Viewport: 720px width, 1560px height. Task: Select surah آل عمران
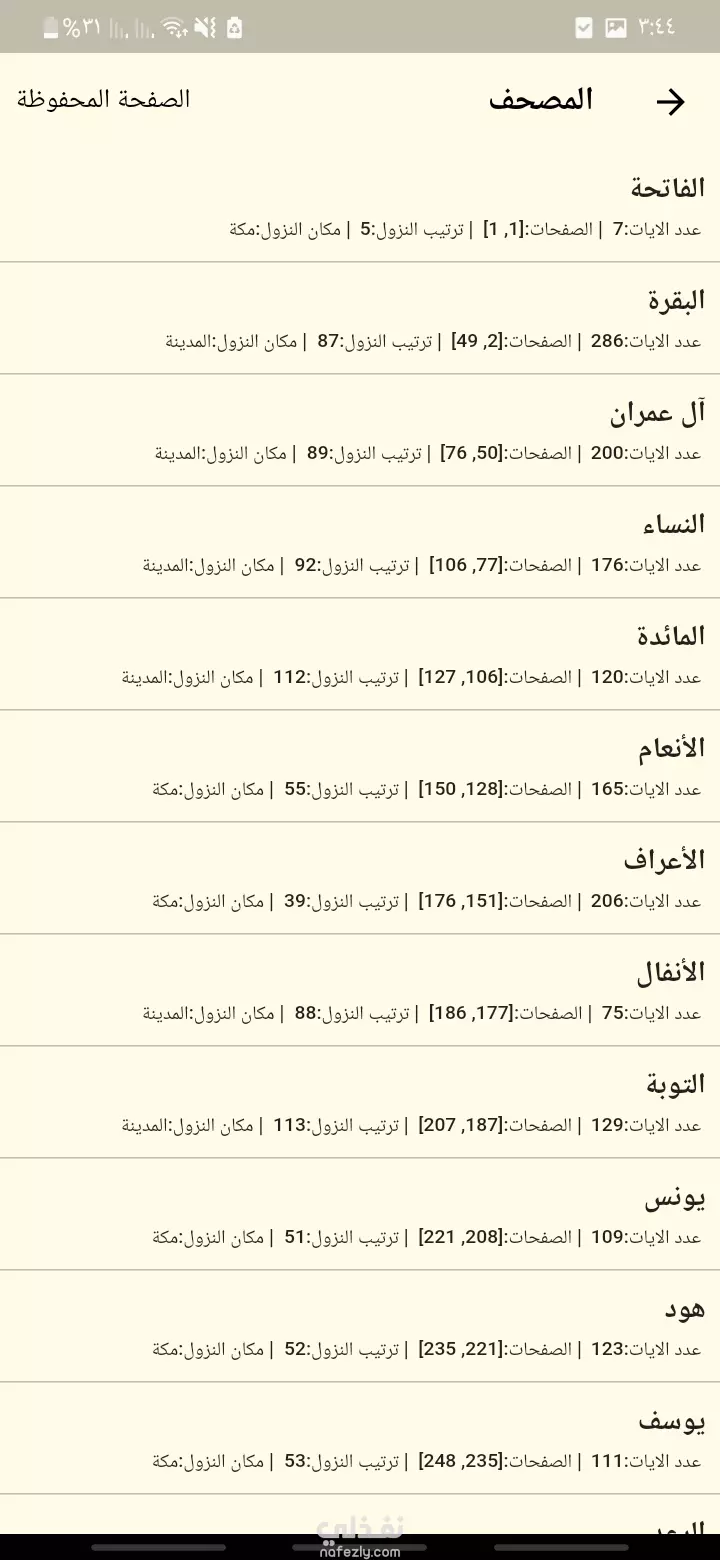click(x=360, y=430)
